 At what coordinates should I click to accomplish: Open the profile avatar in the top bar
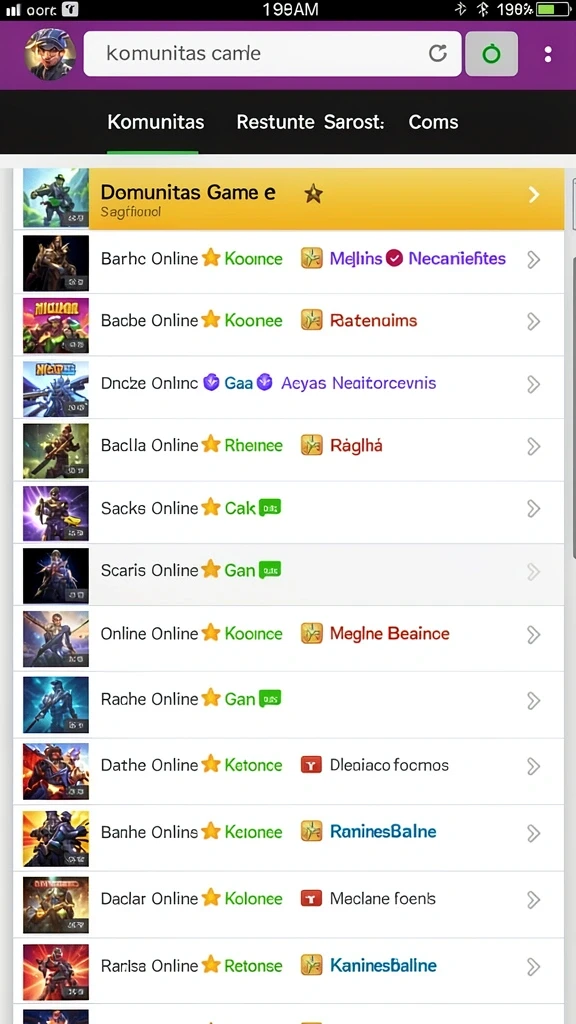point(50,54)
